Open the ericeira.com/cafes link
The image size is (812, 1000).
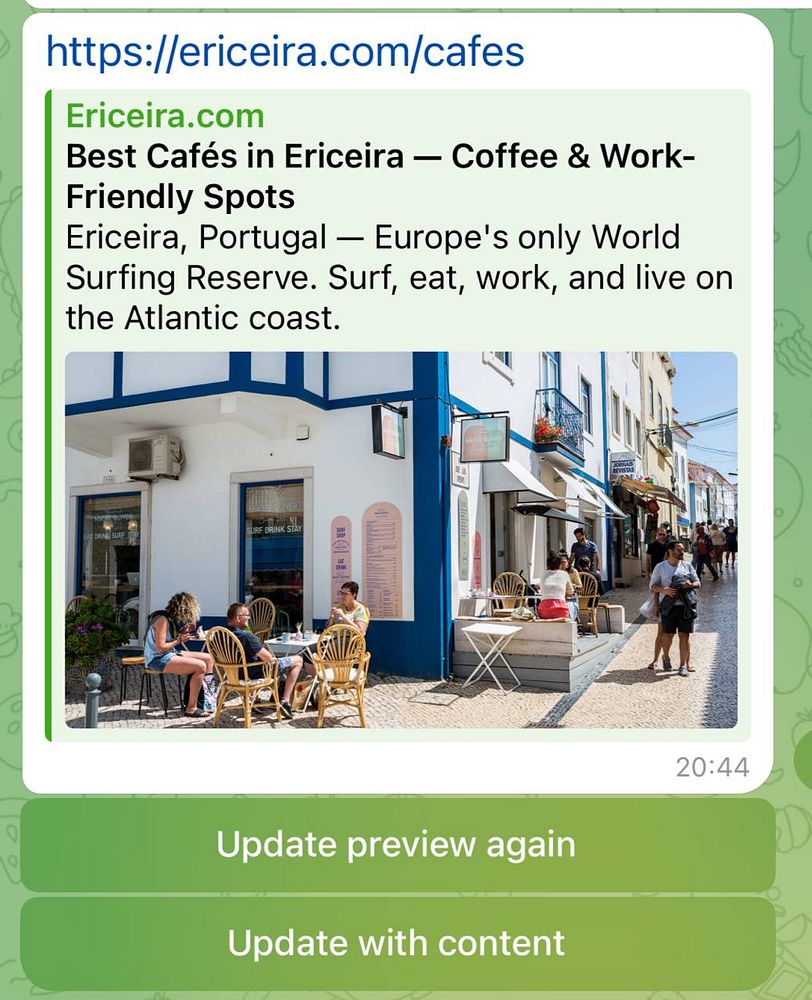pyautogui.click(x=285, y=52)
